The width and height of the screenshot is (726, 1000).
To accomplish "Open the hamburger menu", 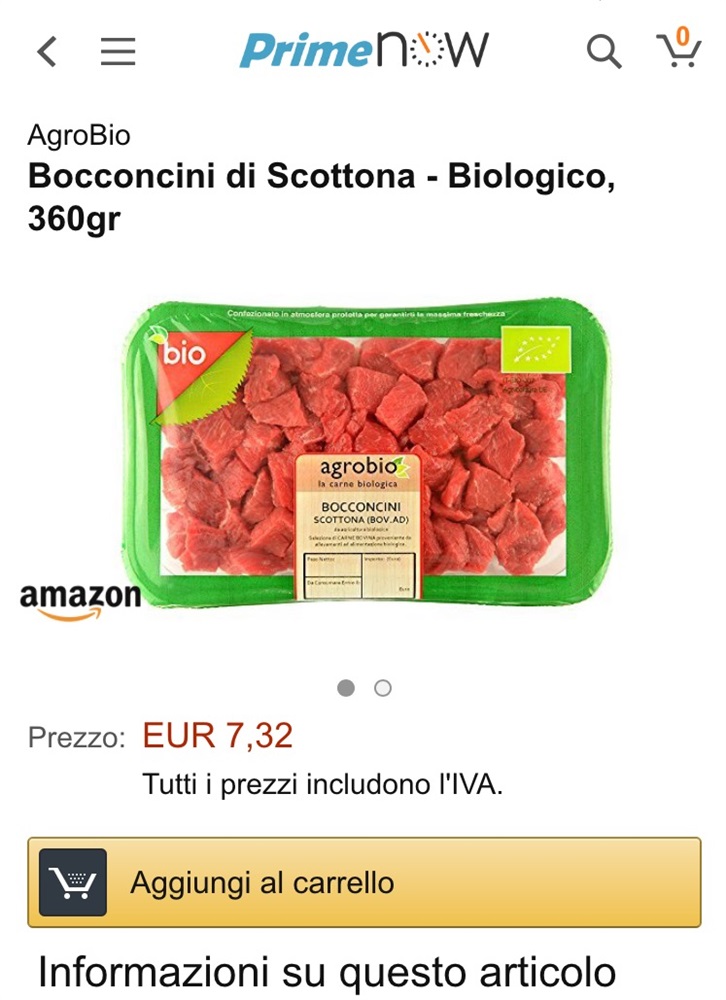I will pos(118,51).
